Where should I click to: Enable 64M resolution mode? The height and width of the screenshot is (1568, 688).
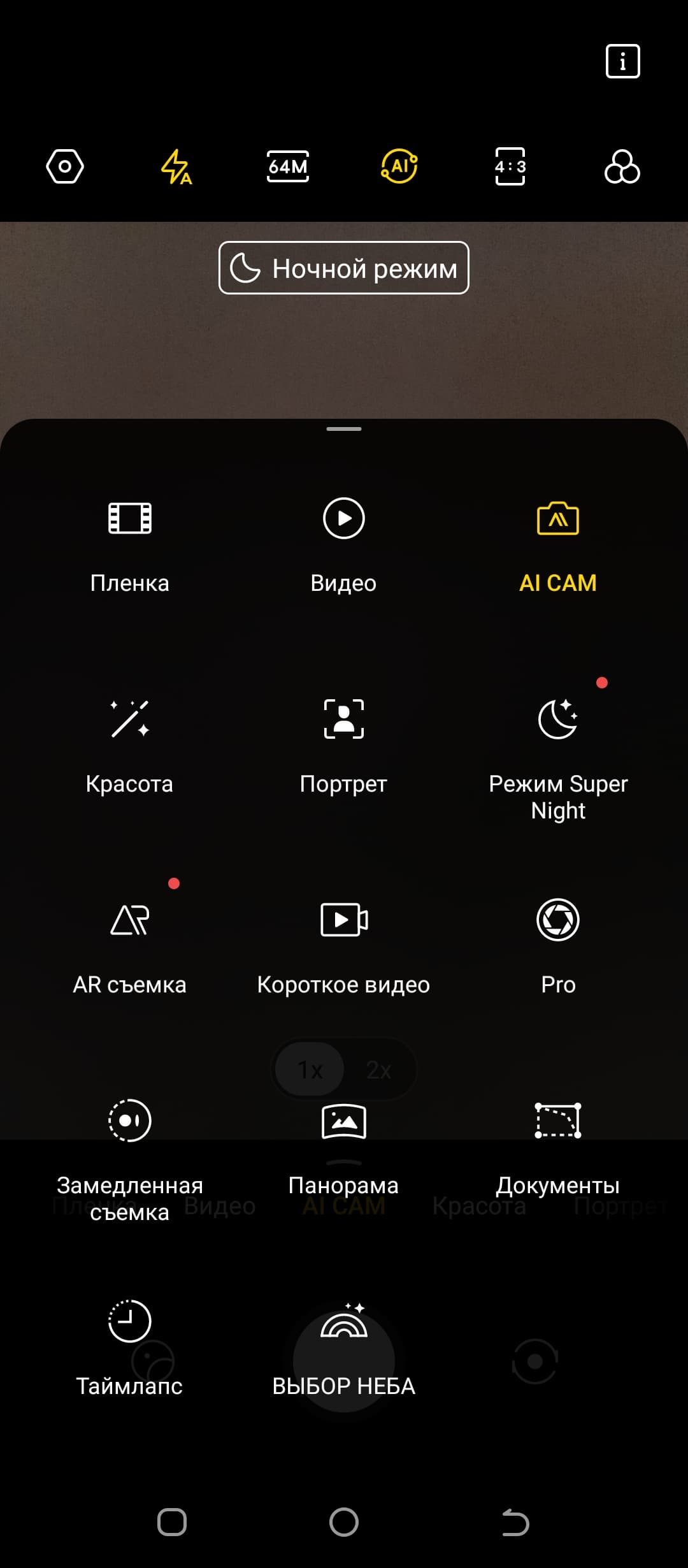(x=288, y=167)
